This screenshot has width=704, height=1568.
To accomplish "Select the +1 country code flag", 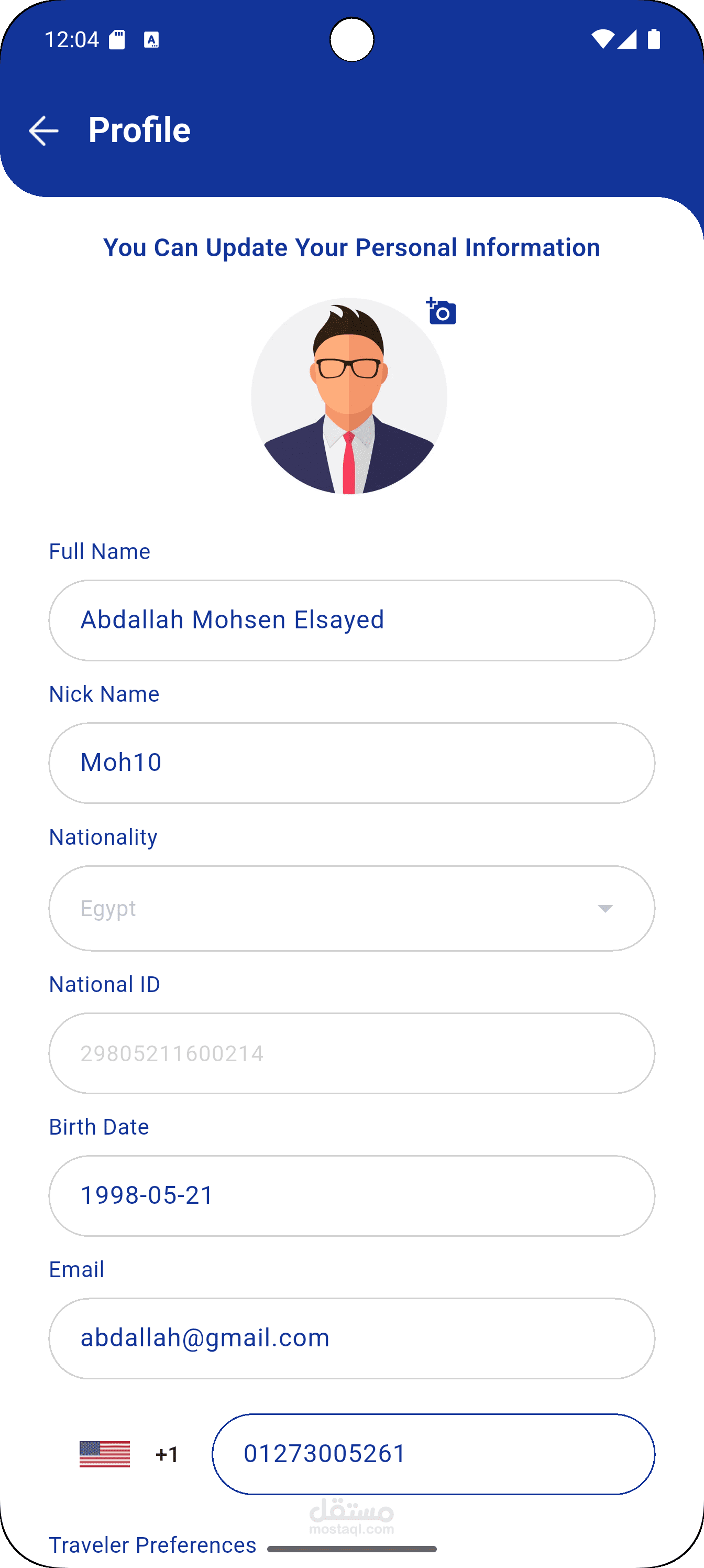I will pyautogui.click(x=105, y=1454).
